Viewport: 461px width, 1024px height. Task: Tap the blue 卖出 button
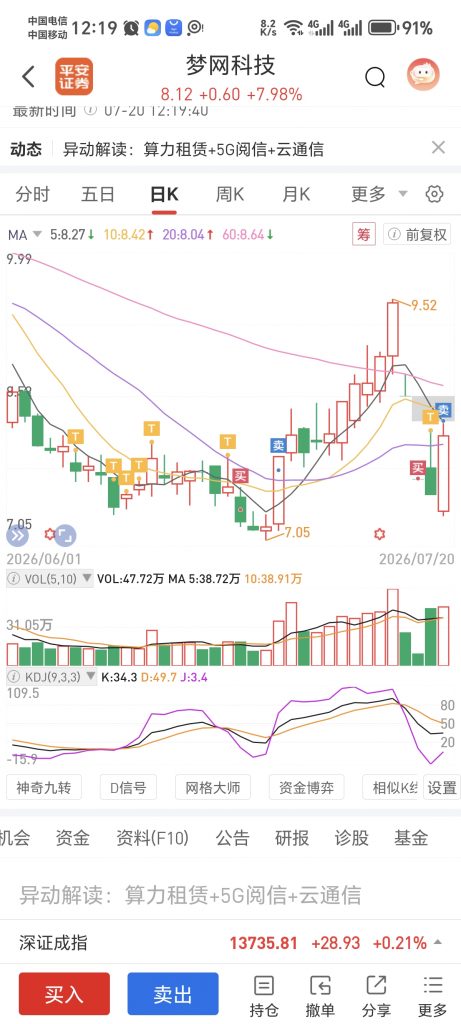point(173,993)
